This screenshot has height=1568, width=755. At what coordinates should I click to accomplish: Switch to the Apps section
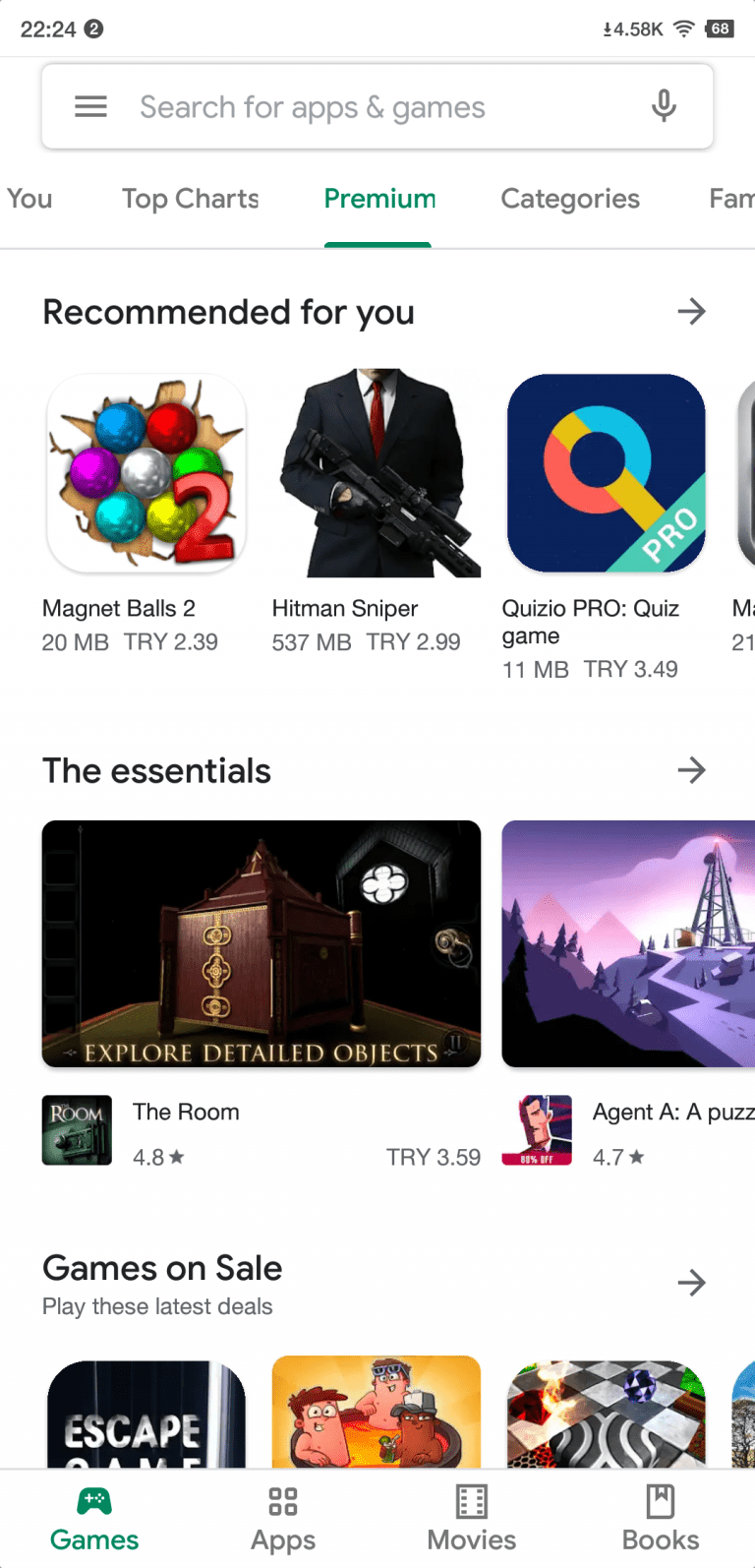[283, 1519]
